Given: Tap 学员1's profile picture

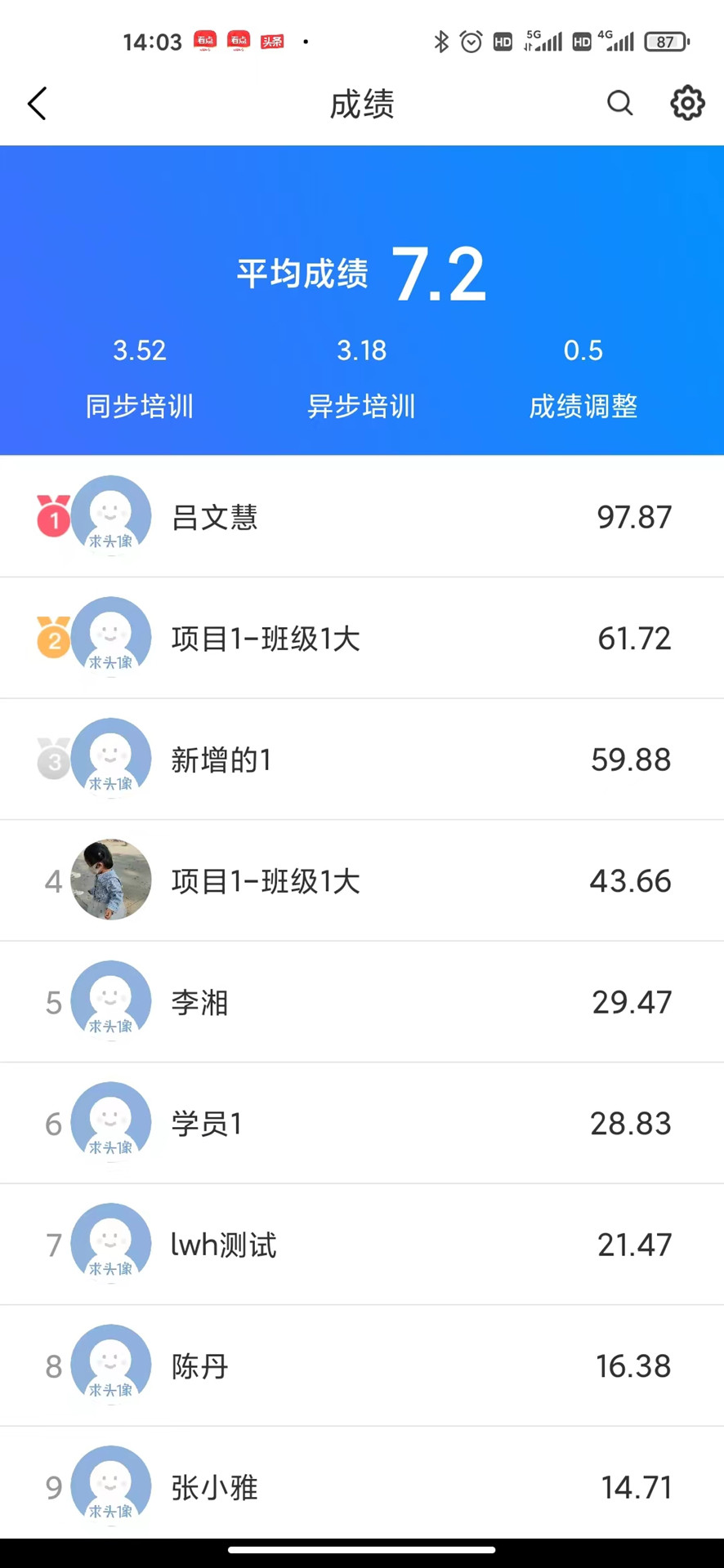Looking at the screenshot, I should click(x=110, y=1123).
